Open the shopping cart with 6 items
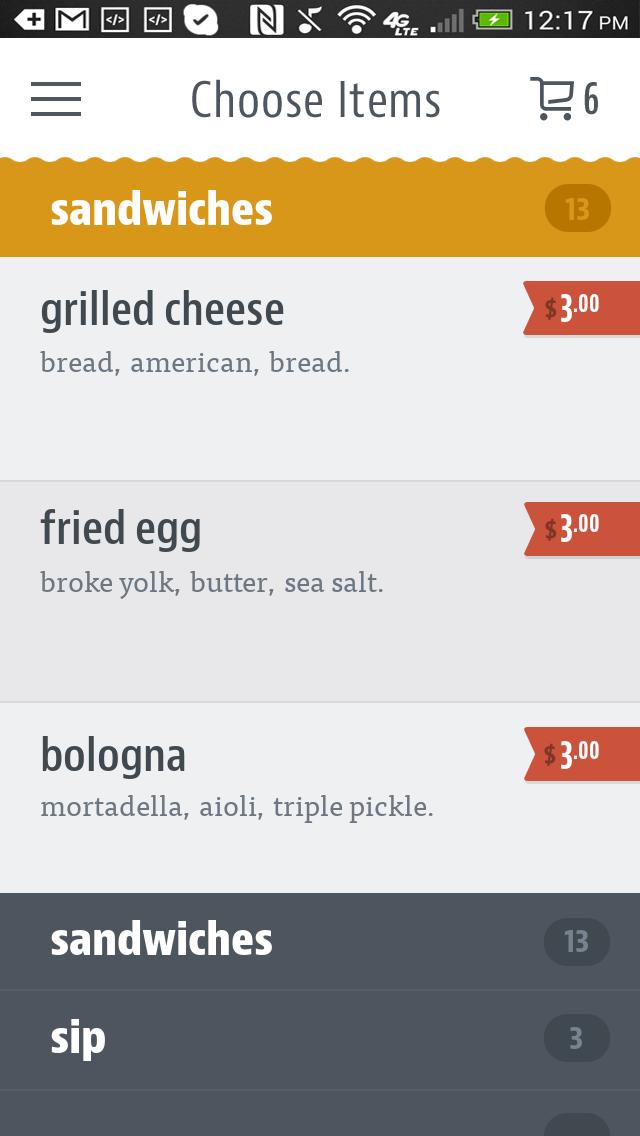 coord(565,99)
